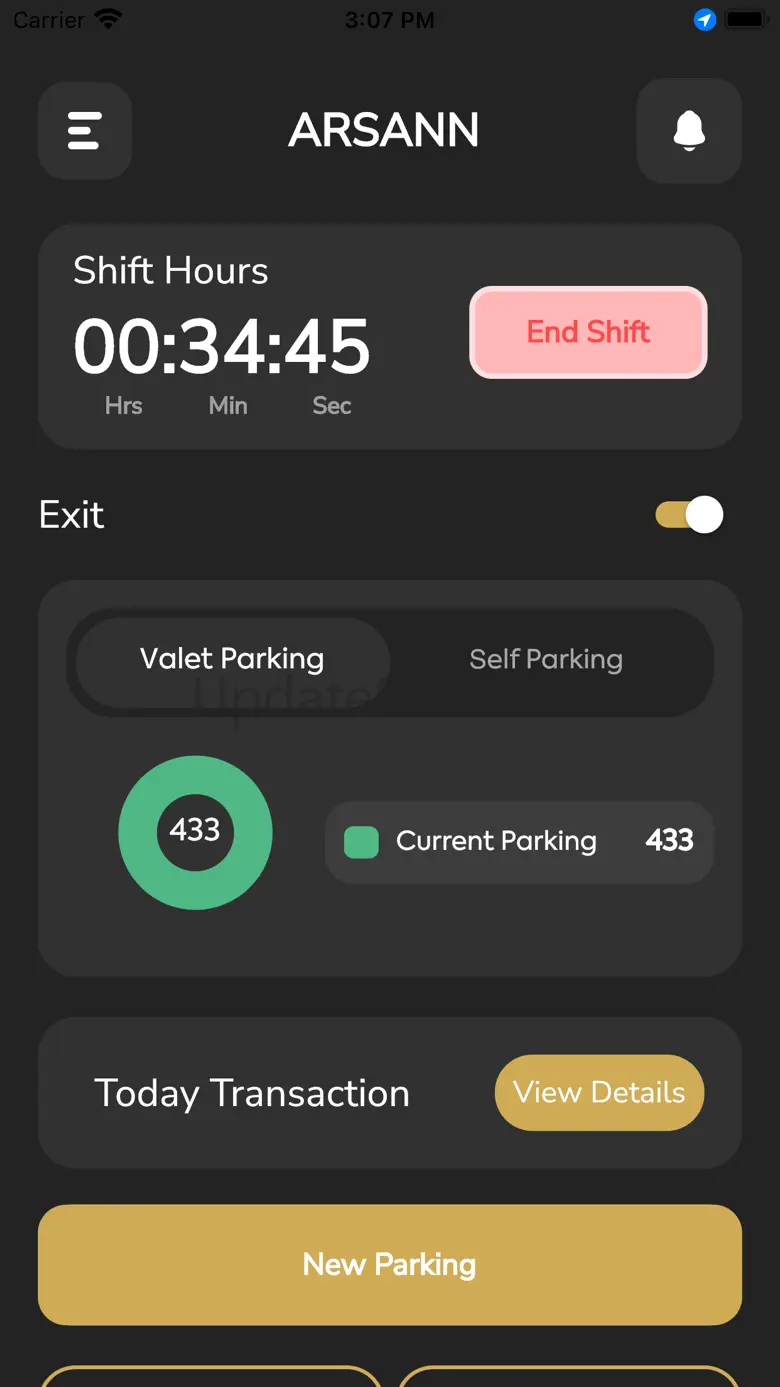Start a New Parking entry
Image resolution: width=780 pixels, height=1387 pixels.
tap(390, 1265)
